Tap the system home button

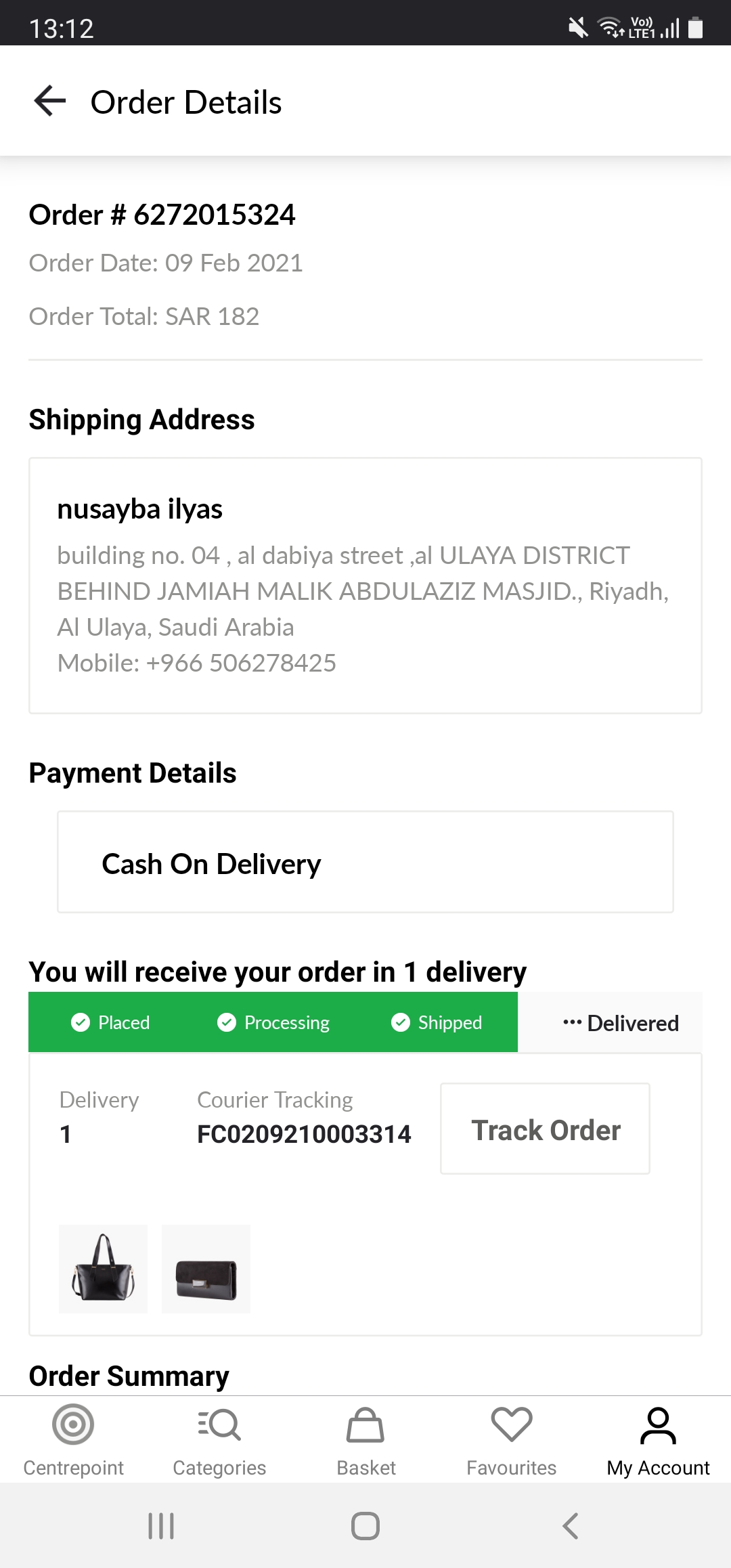365,1526
